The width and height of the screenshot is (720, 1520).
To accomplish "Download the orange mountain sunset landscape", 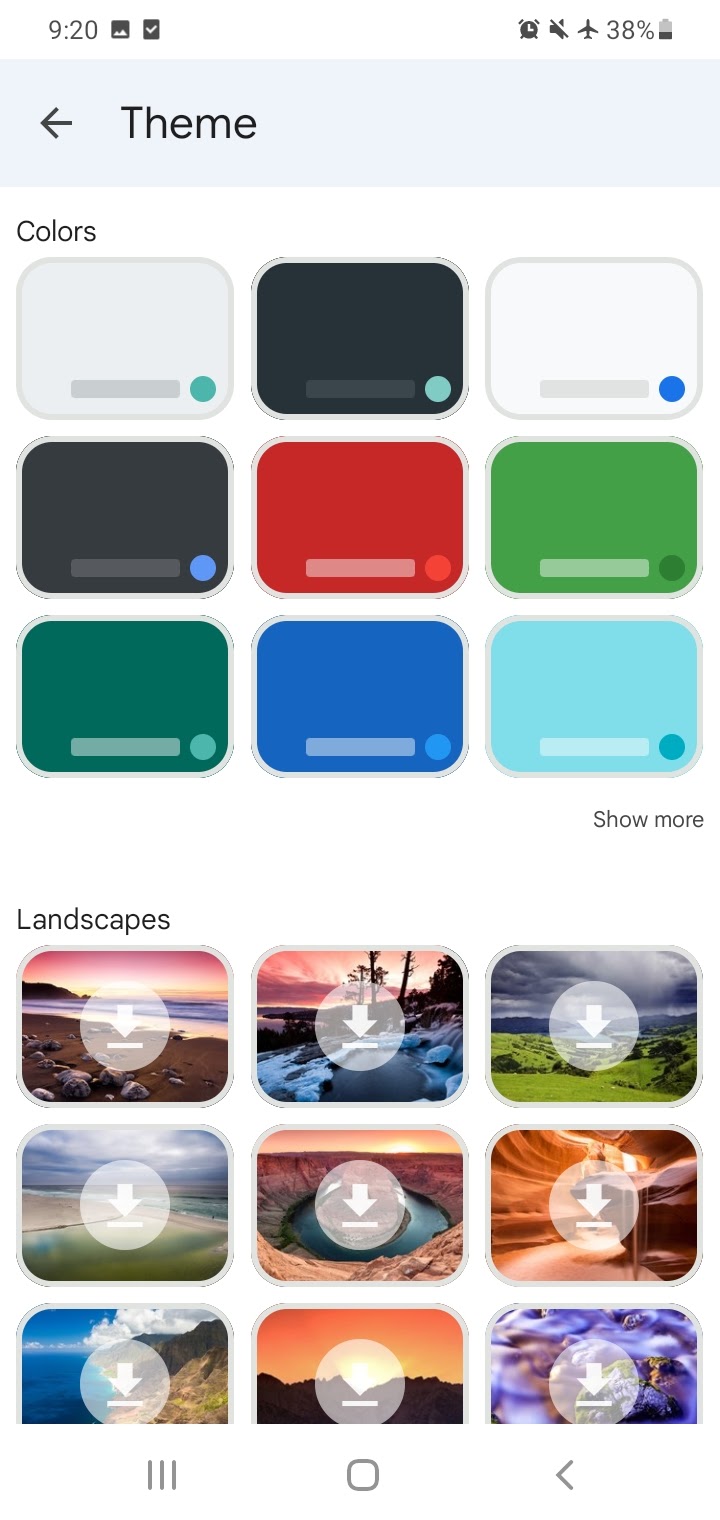I will click(360, 1364).
